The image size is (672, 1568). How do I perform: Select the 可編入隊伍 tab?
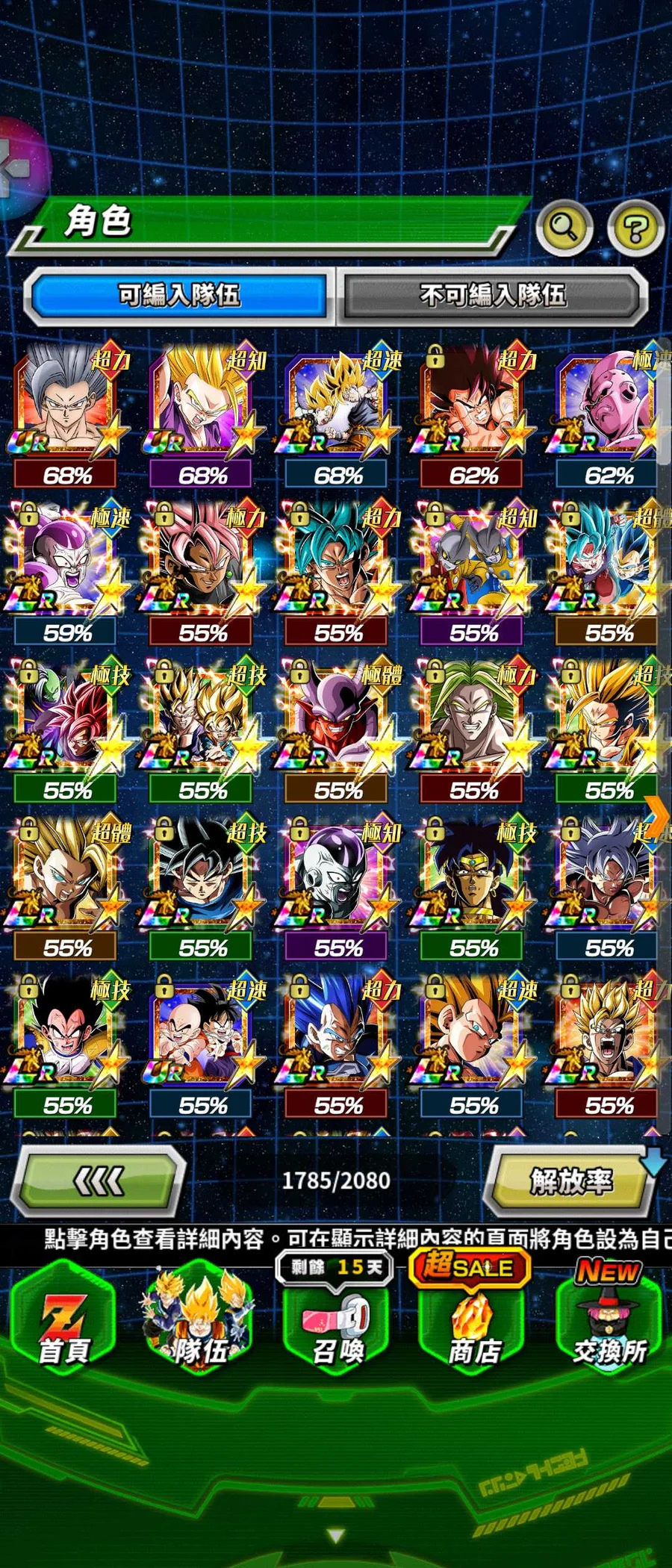tap(179, 295)
